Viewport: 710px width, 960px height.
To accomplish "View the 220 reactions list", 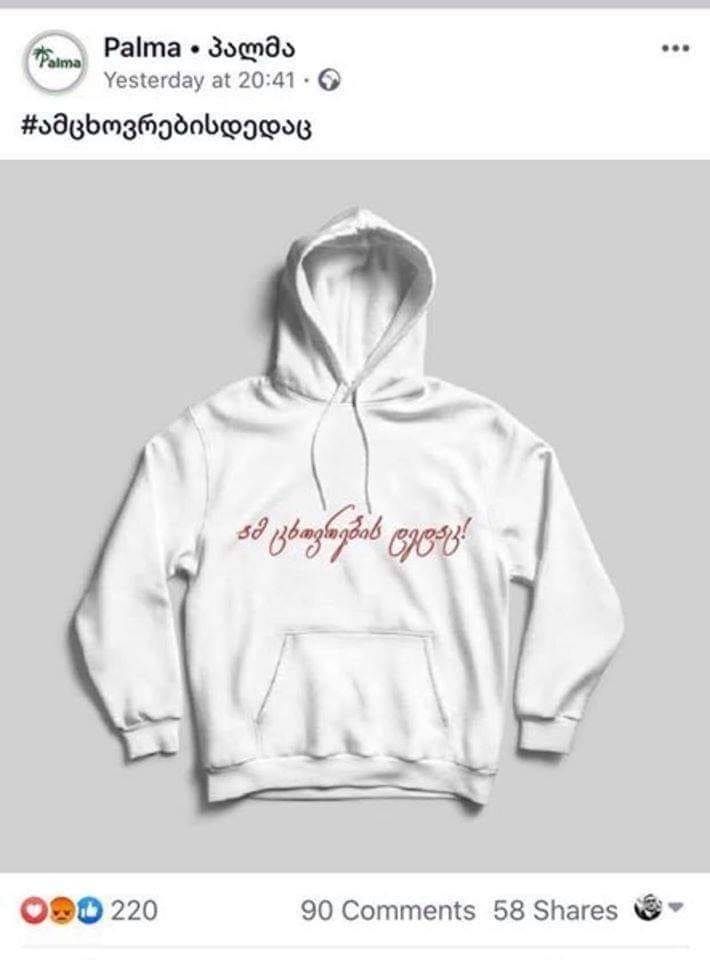I will pos(90,910).
